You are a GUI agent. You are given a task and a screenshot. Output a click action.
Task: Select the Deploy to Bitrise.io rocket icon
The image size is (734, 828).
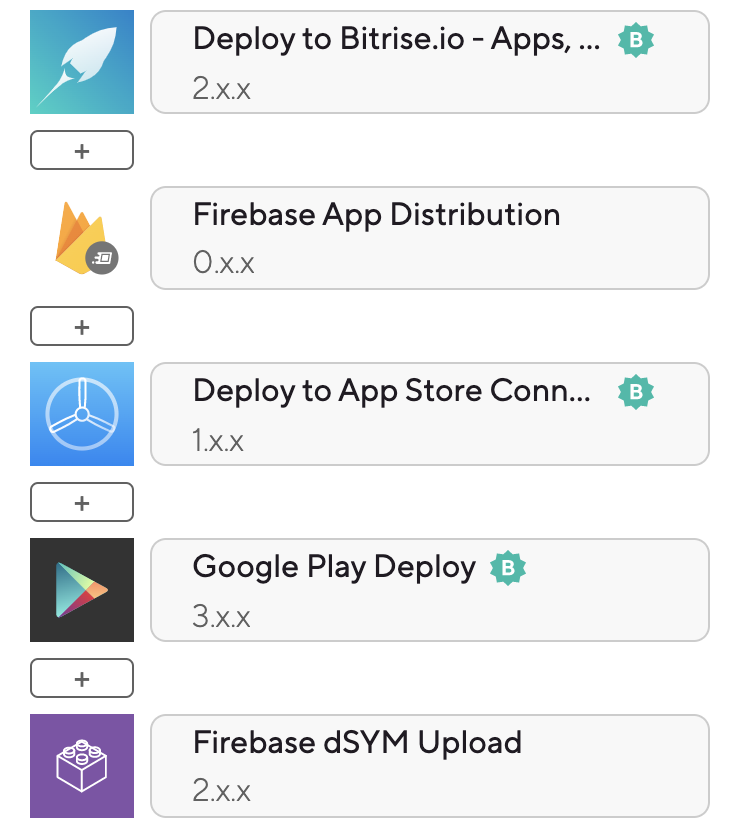coord(81,62)
